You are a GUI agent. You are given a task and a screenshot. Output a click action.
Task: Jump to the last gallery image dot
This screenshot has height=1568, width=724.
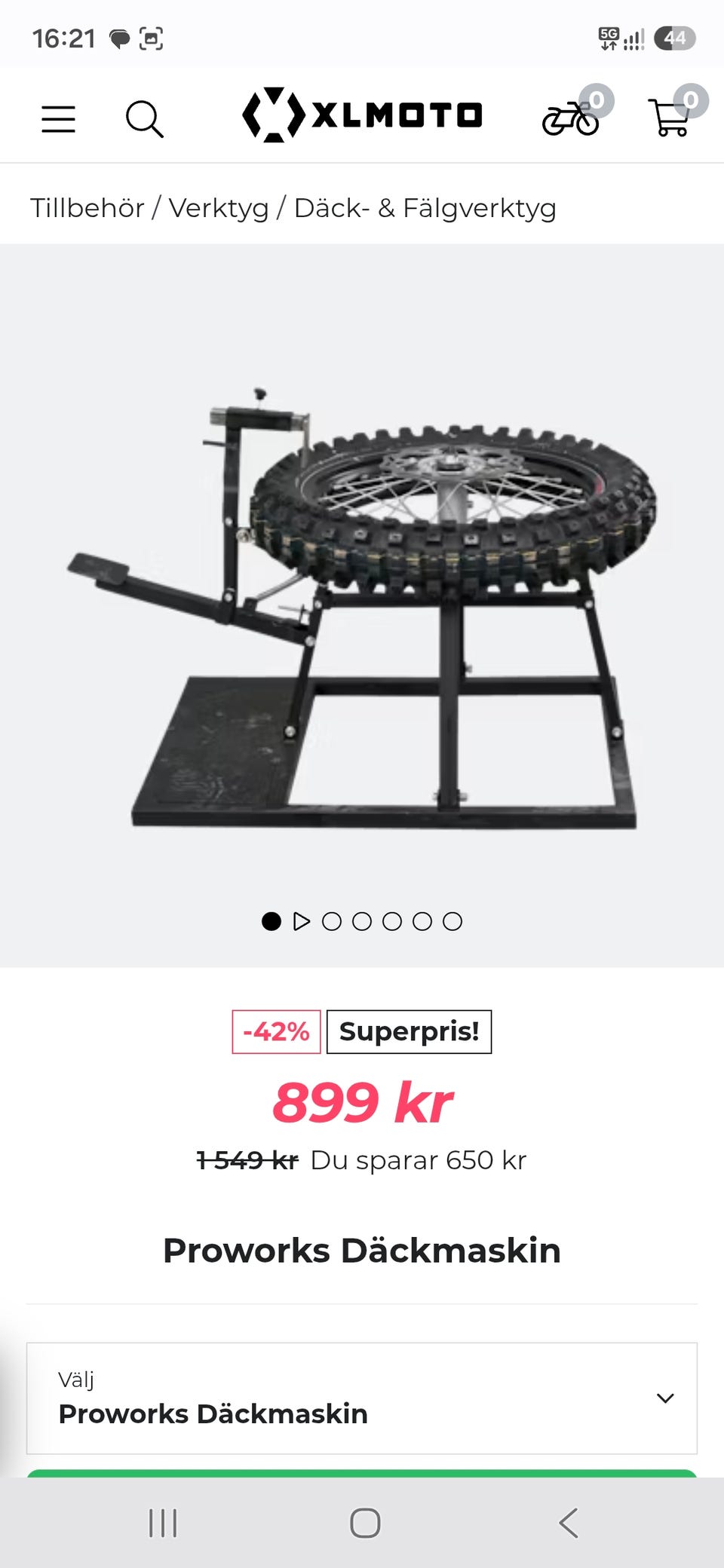click(x=452, y=921)
